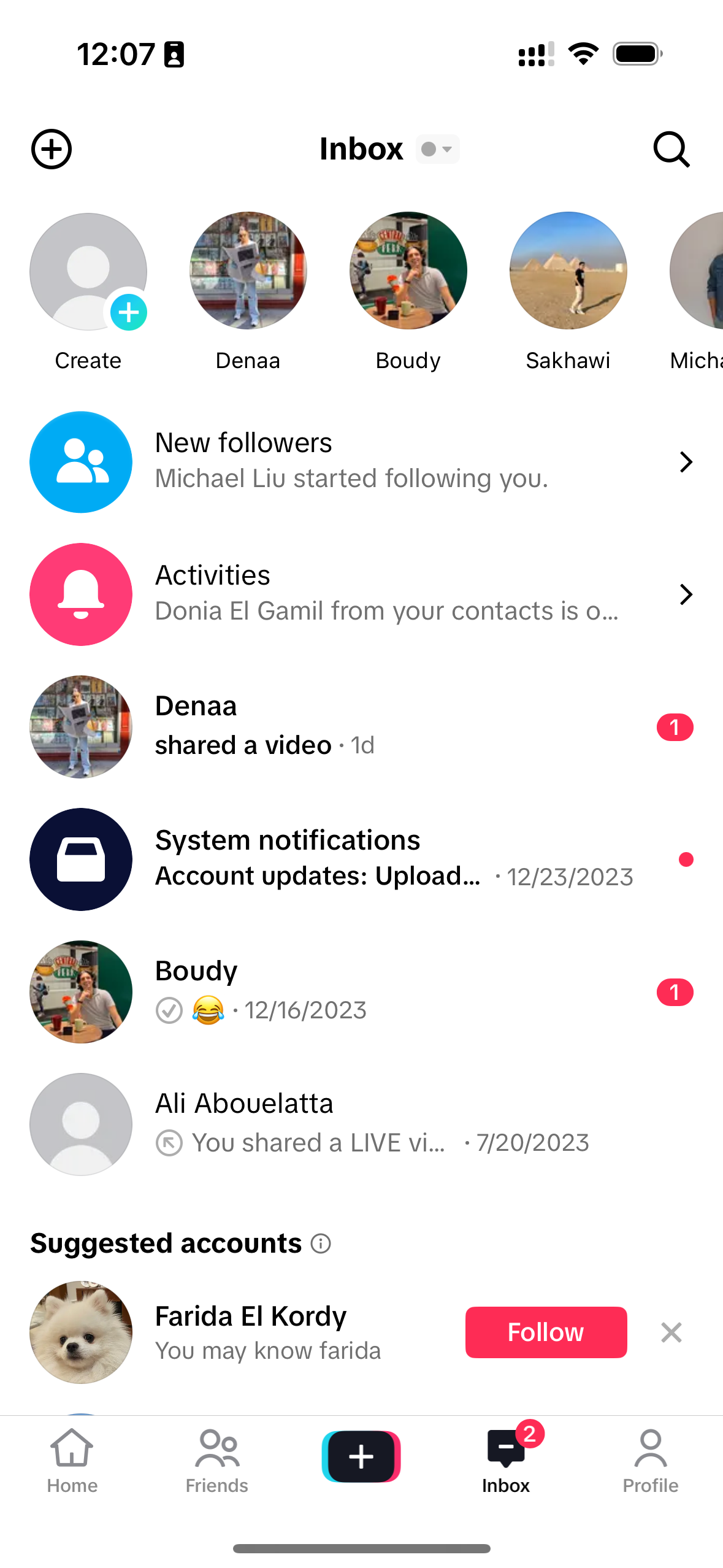Expand New followers with the chevron
The height and width of the screenshot is (1568, 723).
point(686,461)
